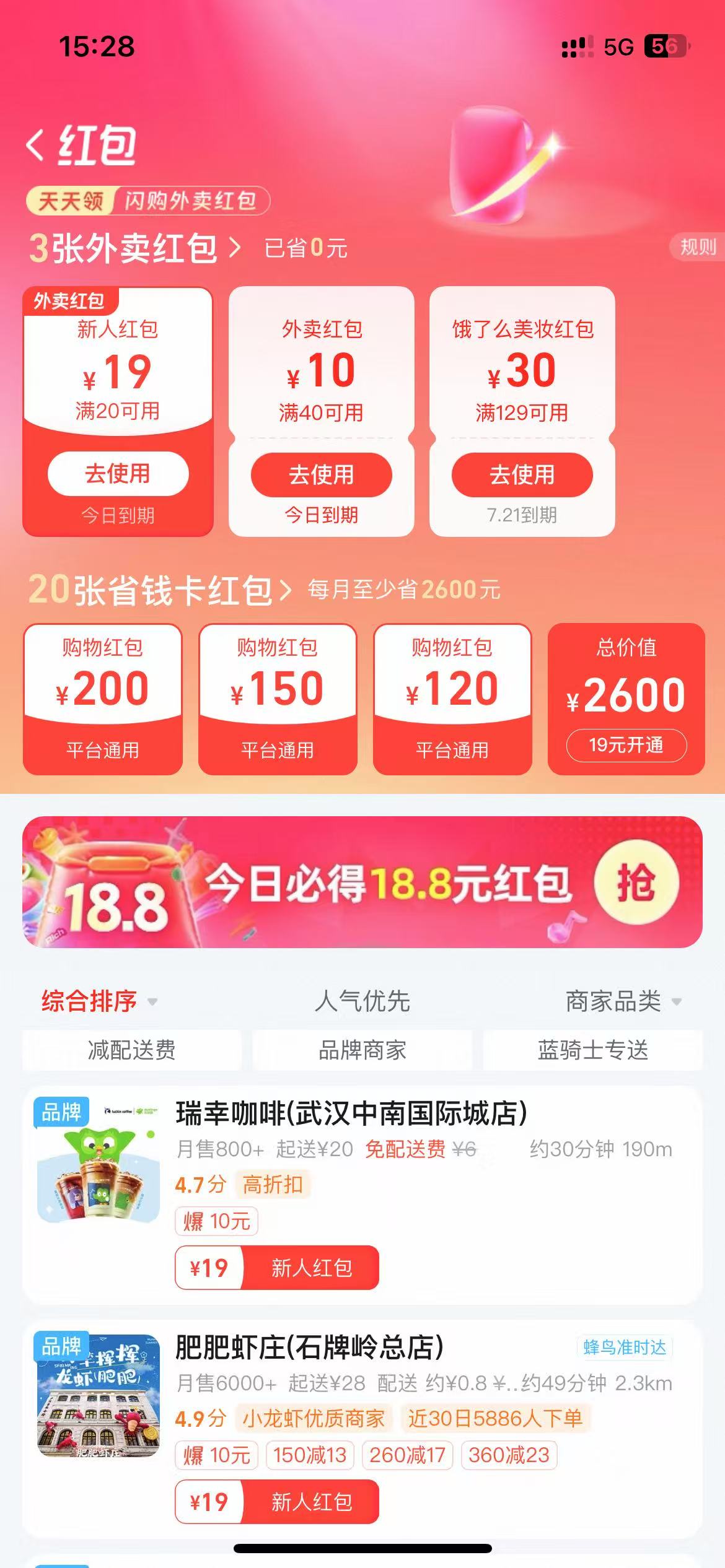Open the 规则 rules button
Screen dimensions: 725x1568
pyautogui.click(x=698, y=247)
